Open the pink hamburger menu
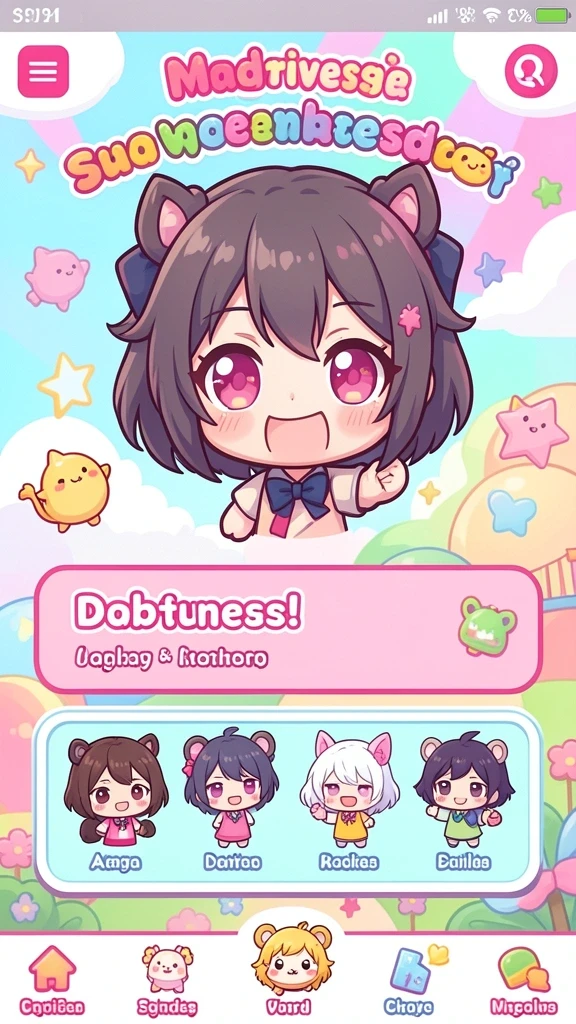The height and width of the screenshot is (1024, 576). pyautogui.click(x=43, y=71)
